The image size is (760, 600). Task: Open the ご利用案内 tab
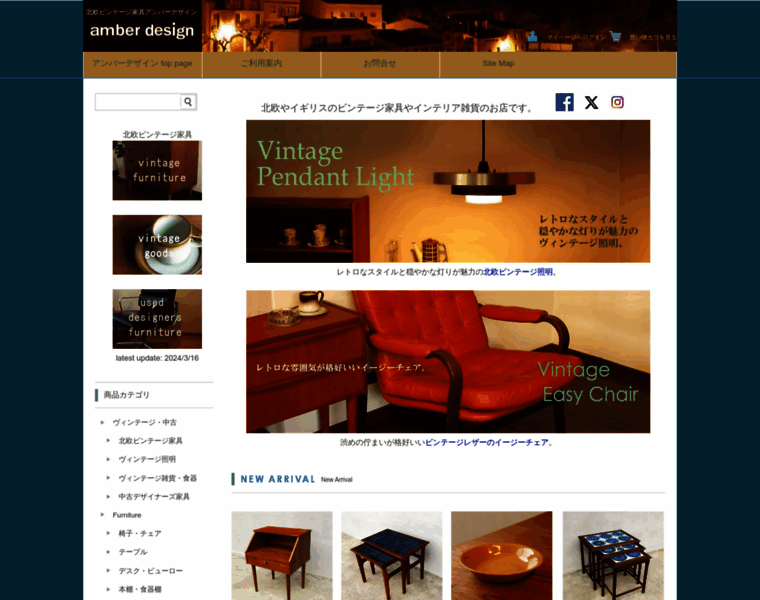(x=261, y=63)
